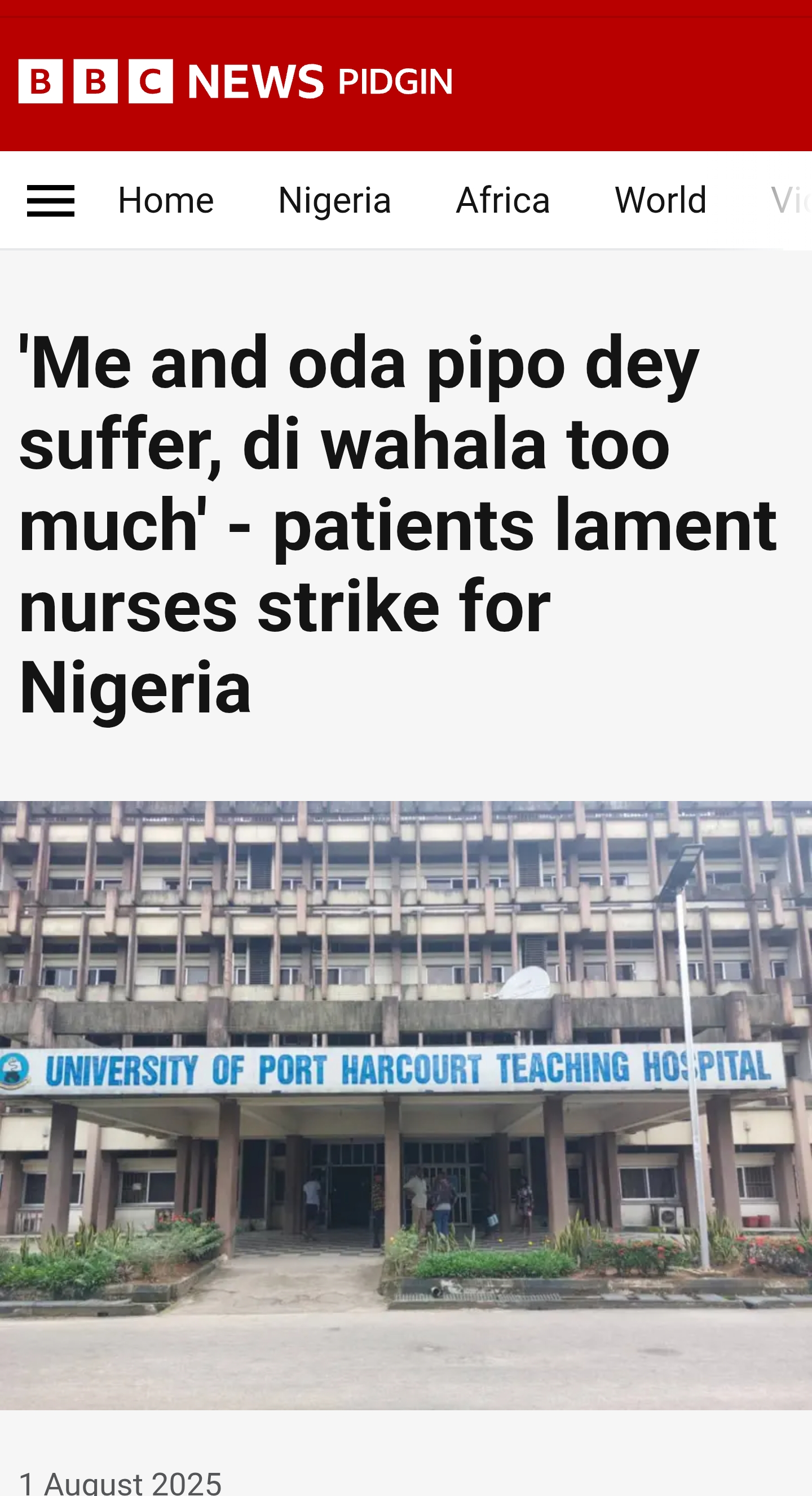Tap the BBC News Pidgin logo link
Viewport: 812px width, 1496px height.
[x=235, y=81]
